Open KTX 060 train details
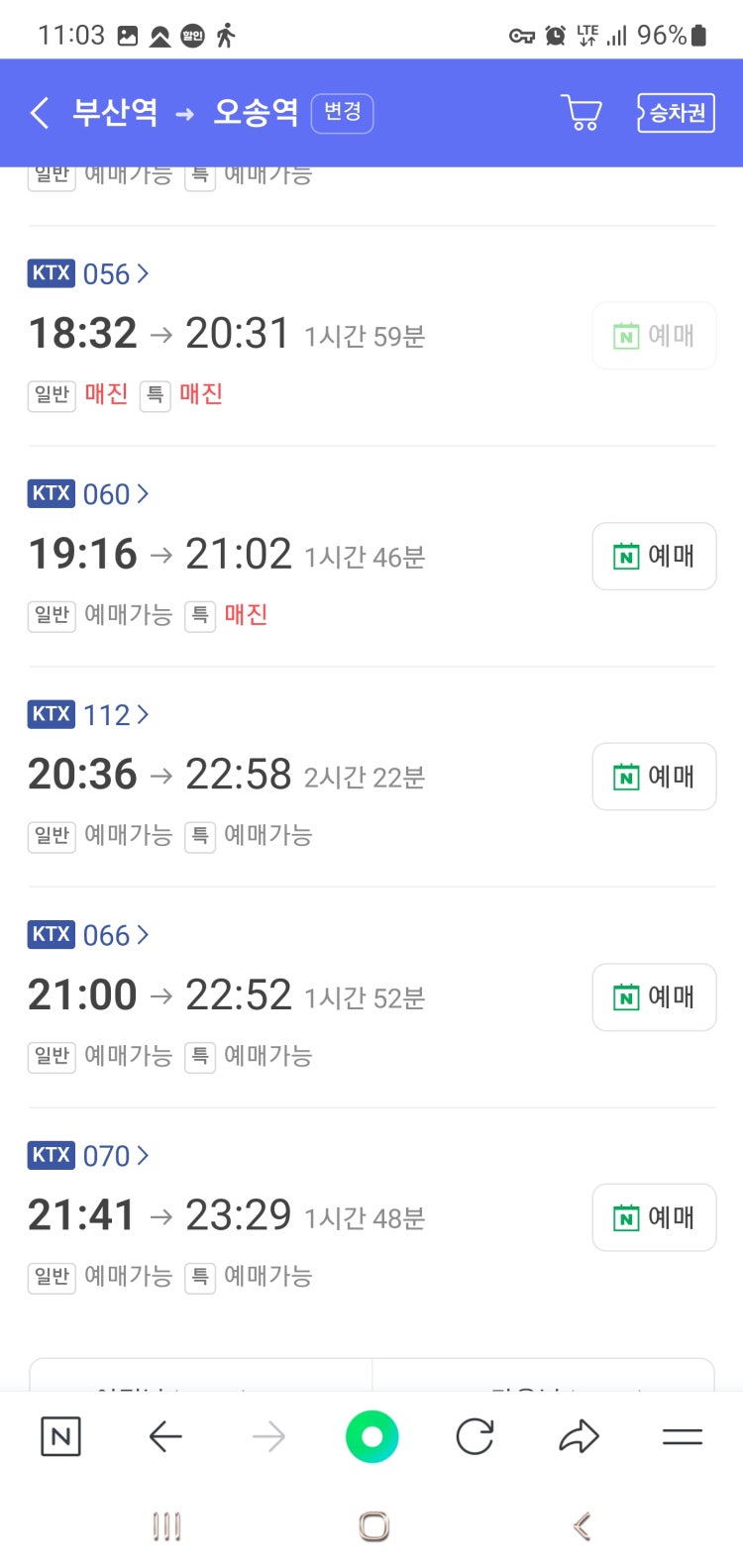The image size is (743, 1568). click(115, 493)
